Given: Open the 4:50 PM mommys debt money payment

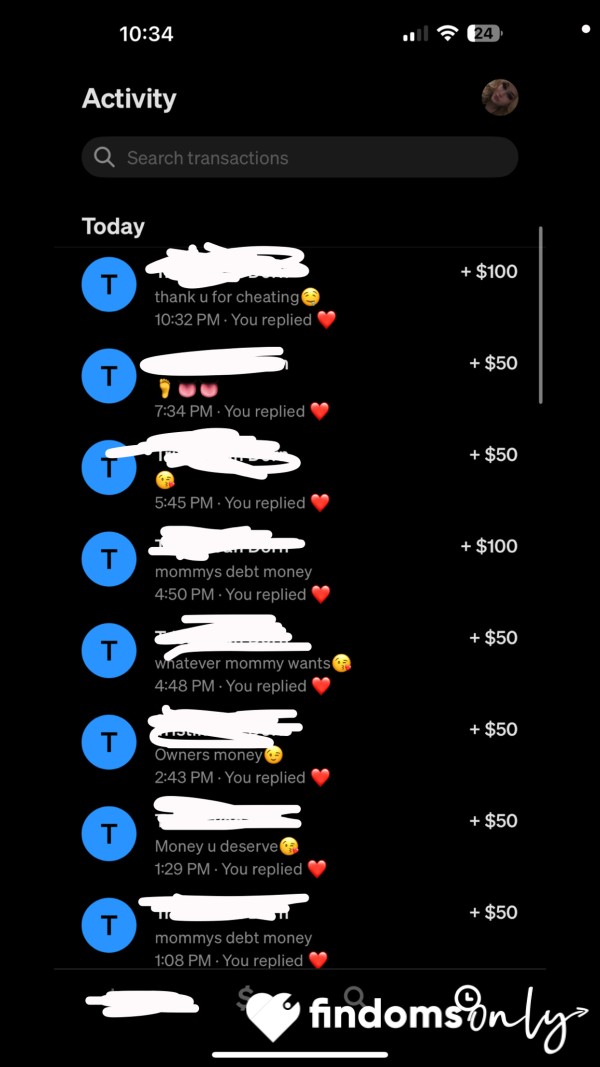Looking at the screenshot, I should pos(300,568).
